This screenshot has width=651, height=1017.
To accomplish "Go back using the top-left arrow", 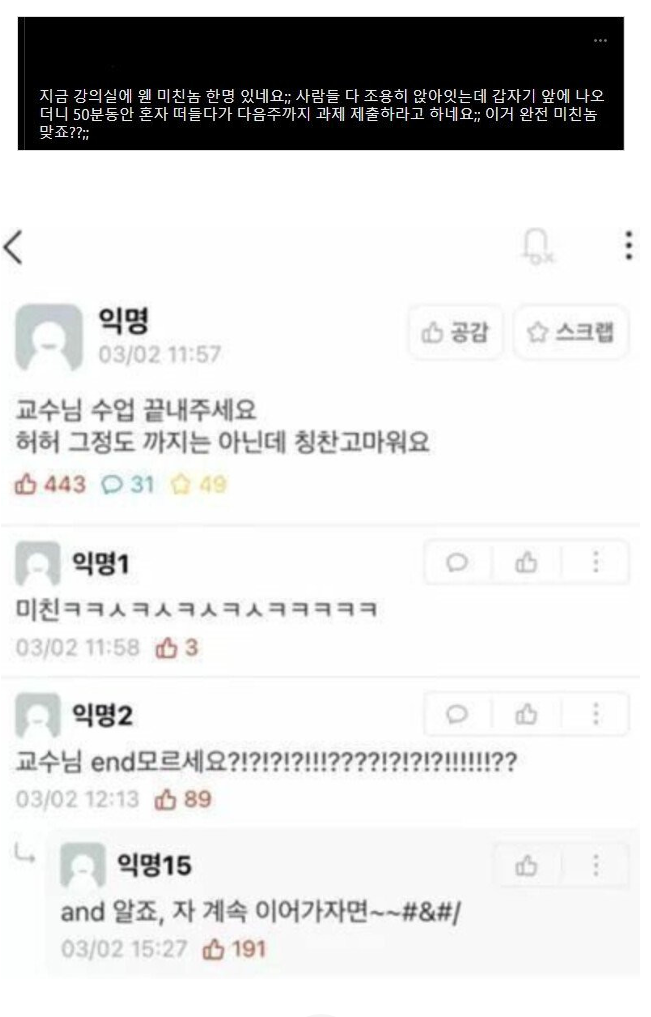I will tap(13, 247).
